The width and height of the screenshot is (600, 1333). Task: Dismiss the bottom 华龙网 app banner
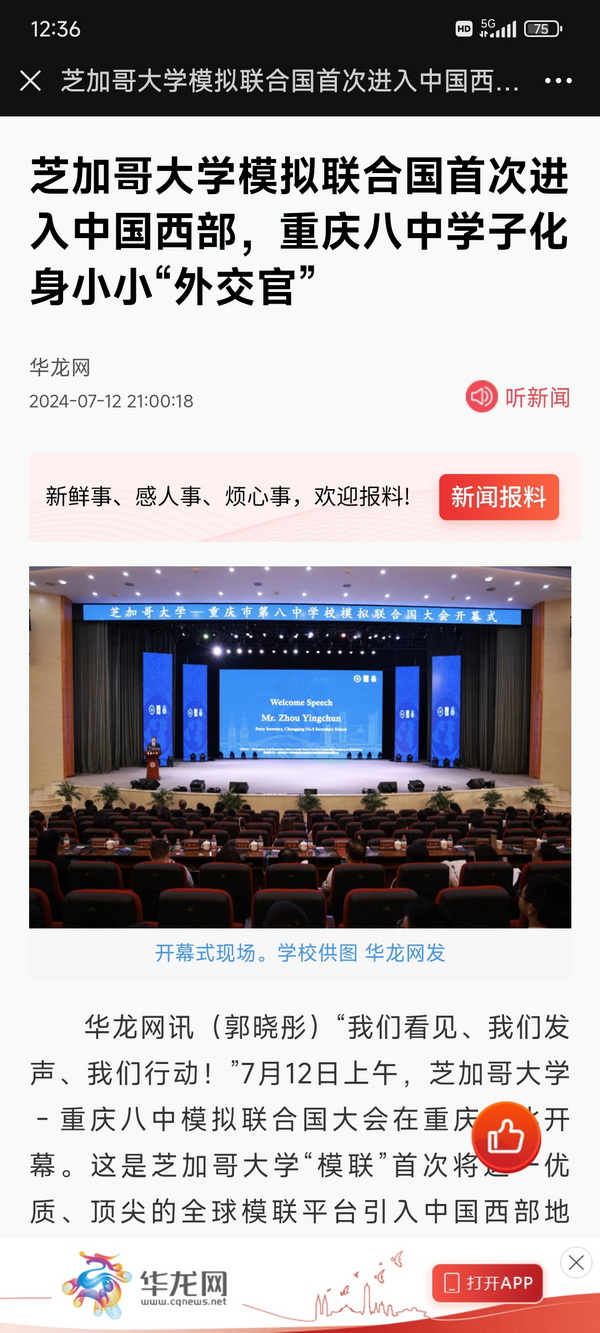tap(576, 1263)
